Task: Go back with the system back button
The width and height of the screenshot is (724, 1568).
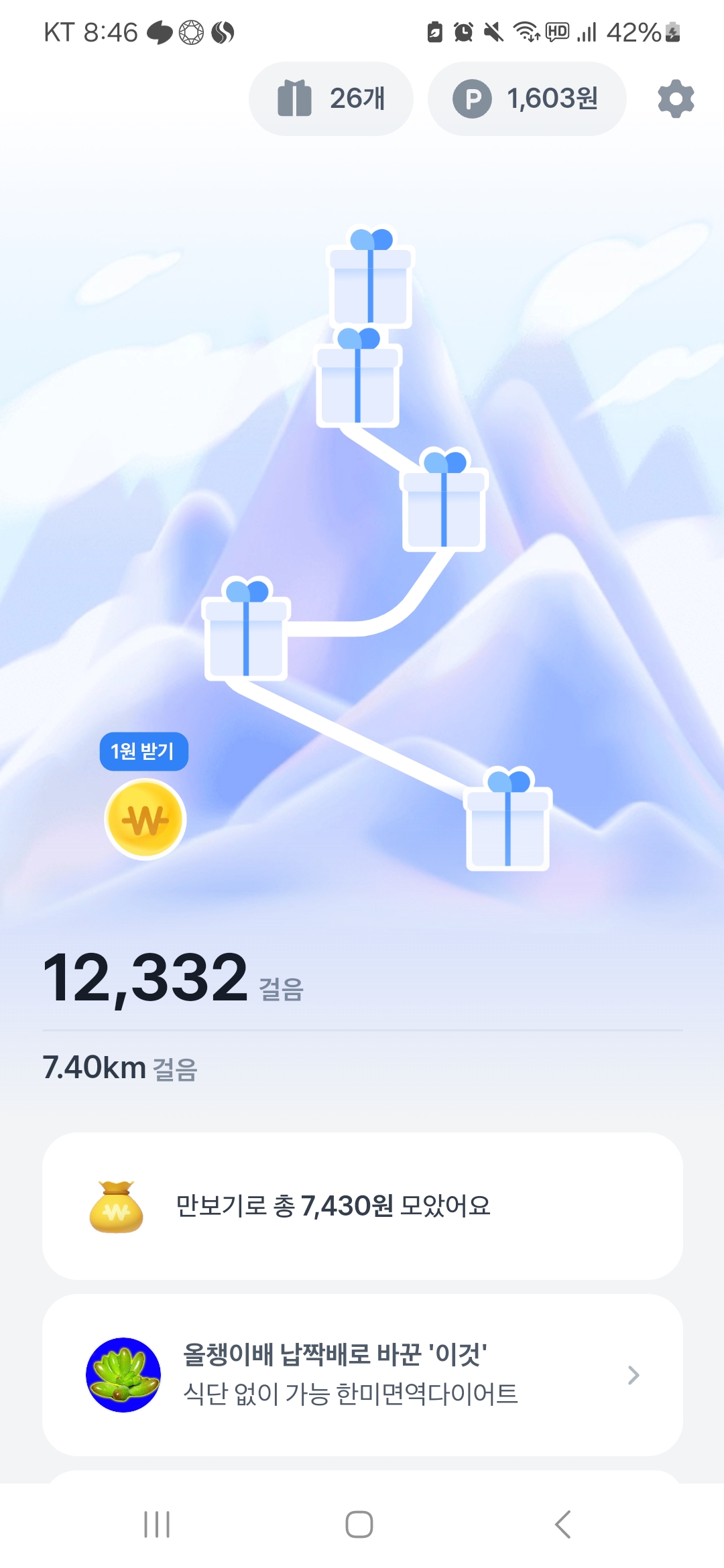Action: pyautogui.click(x=563, y=1524)
